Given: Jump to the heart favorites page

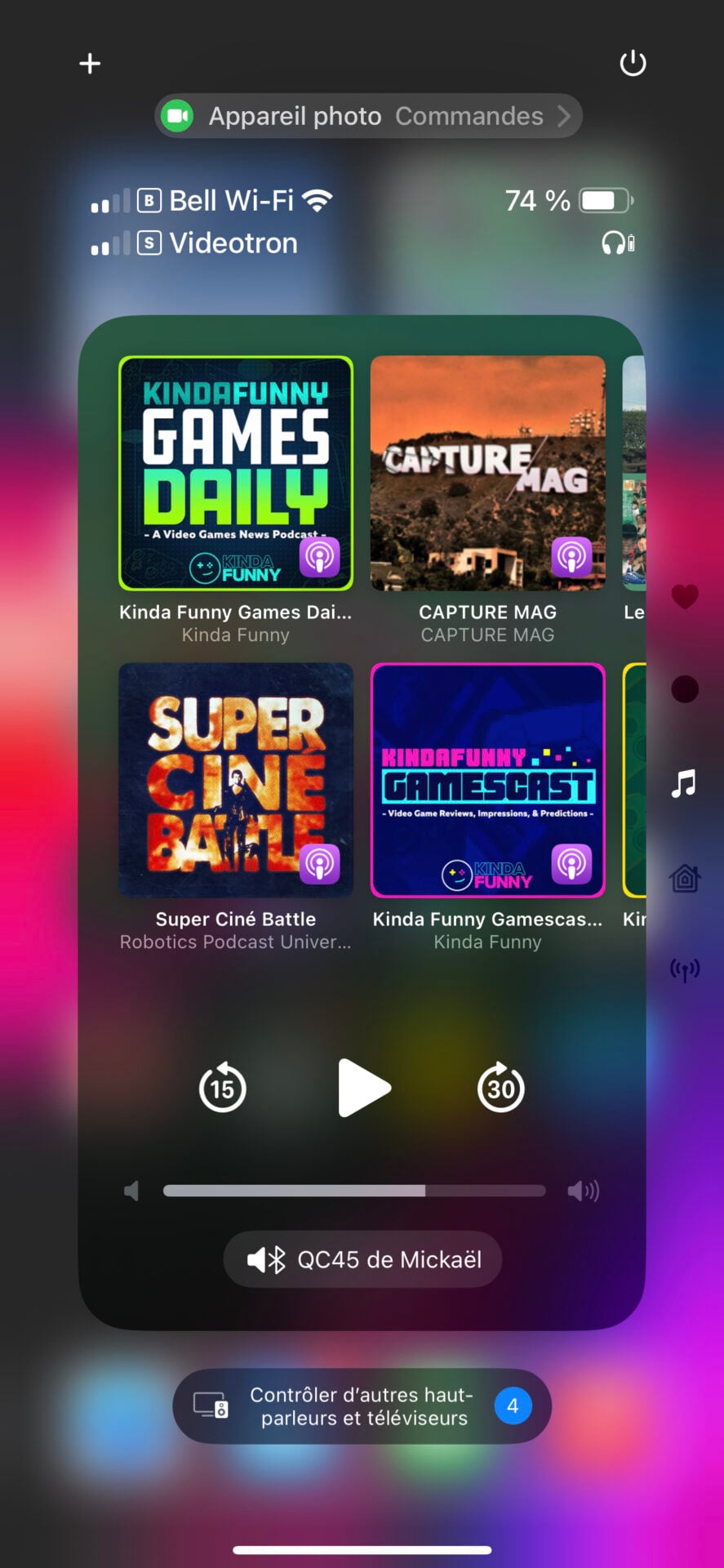Looking at the screenshot, I should coord(685,597).
